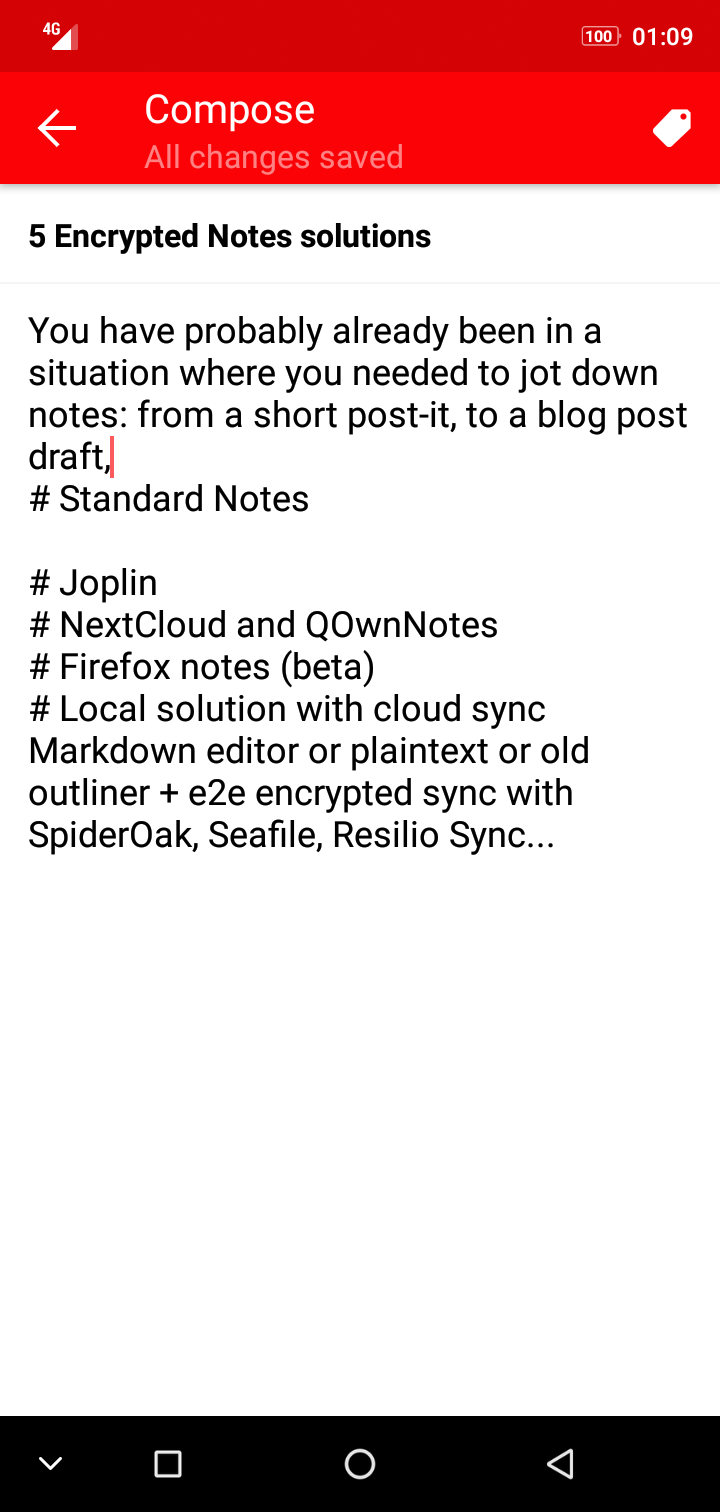Open recent apps from the navigation bar

tap(168, 1464)
